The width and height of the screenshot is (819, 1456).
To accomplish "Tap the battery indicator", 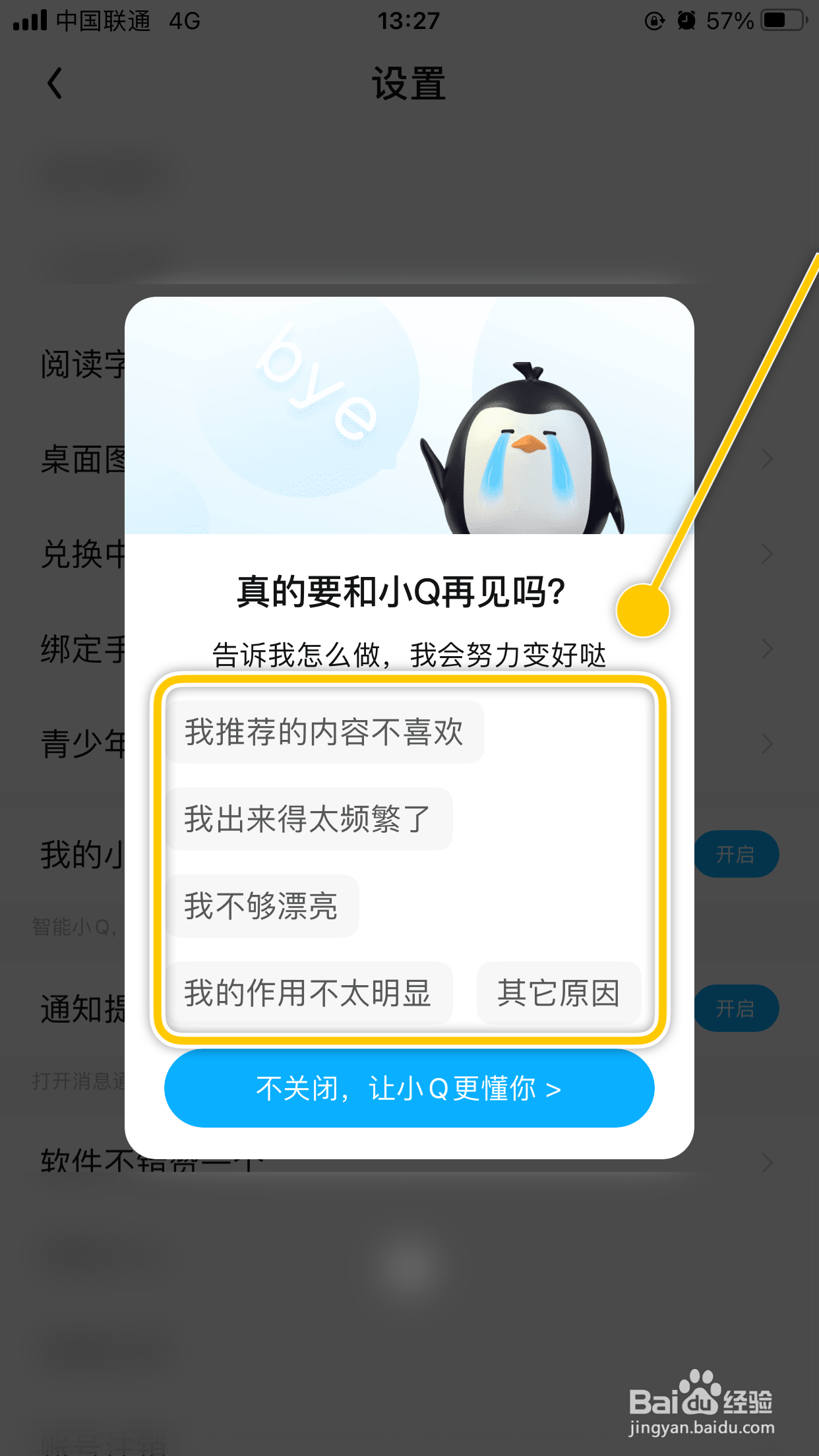I will (781, 20).
